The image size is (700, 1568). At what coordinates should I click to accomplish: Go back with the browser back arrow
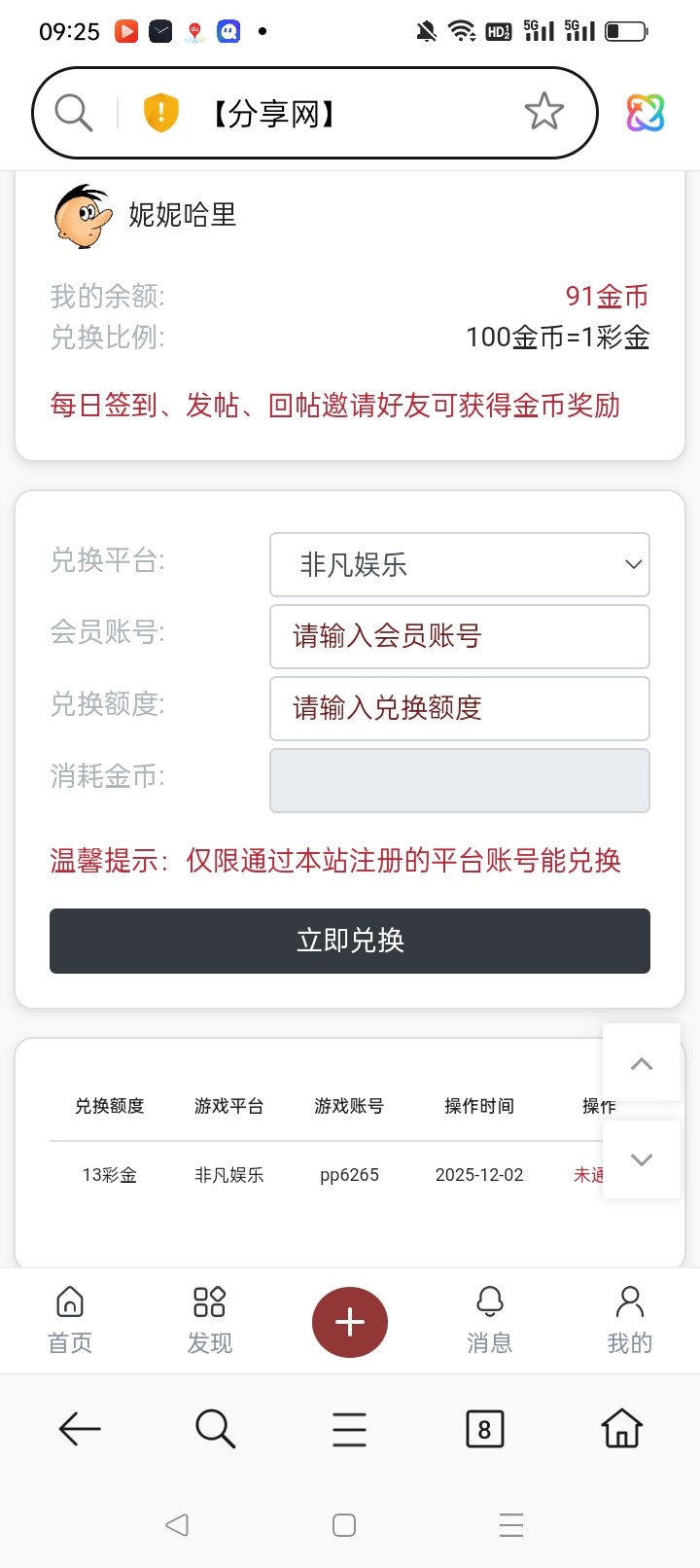pyautogui.click(x=80, y=1429)
